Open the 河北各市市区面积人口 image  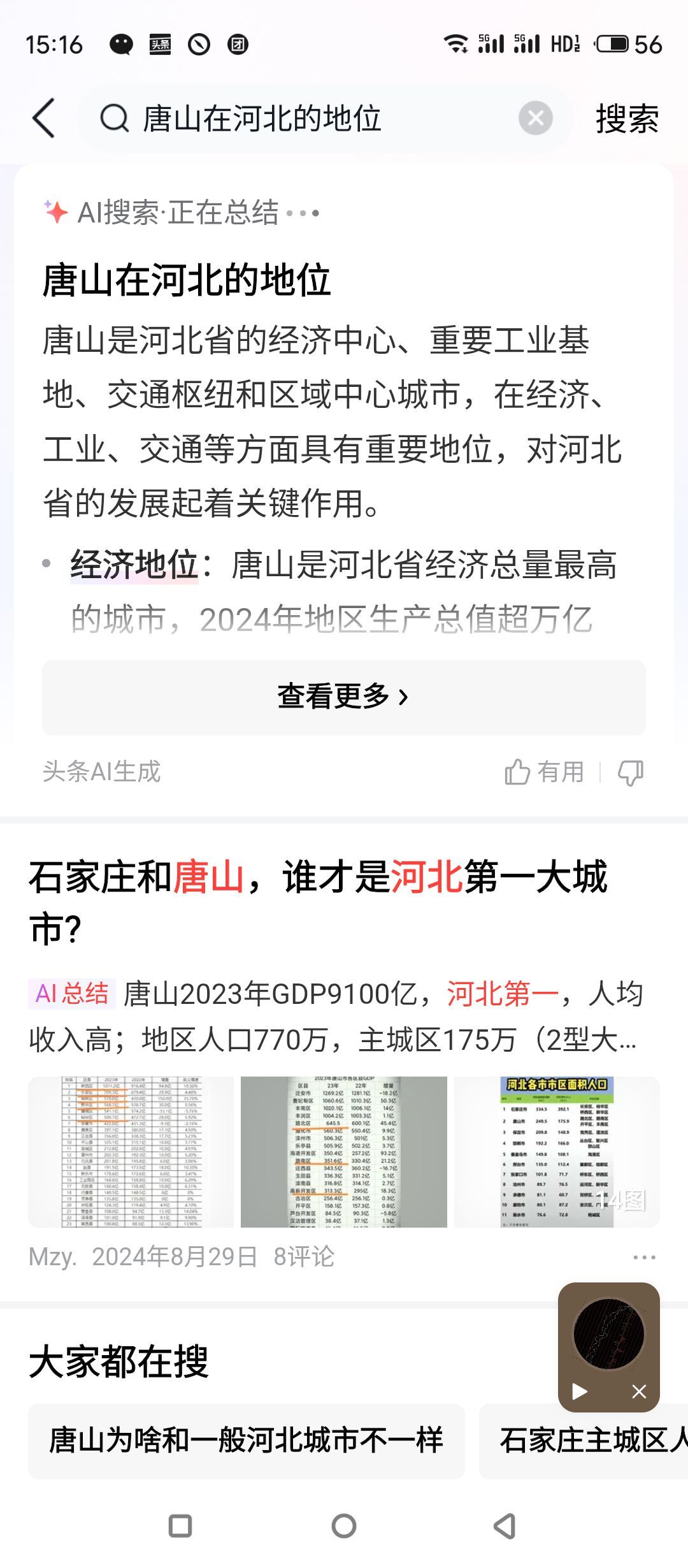point(557,1152)
